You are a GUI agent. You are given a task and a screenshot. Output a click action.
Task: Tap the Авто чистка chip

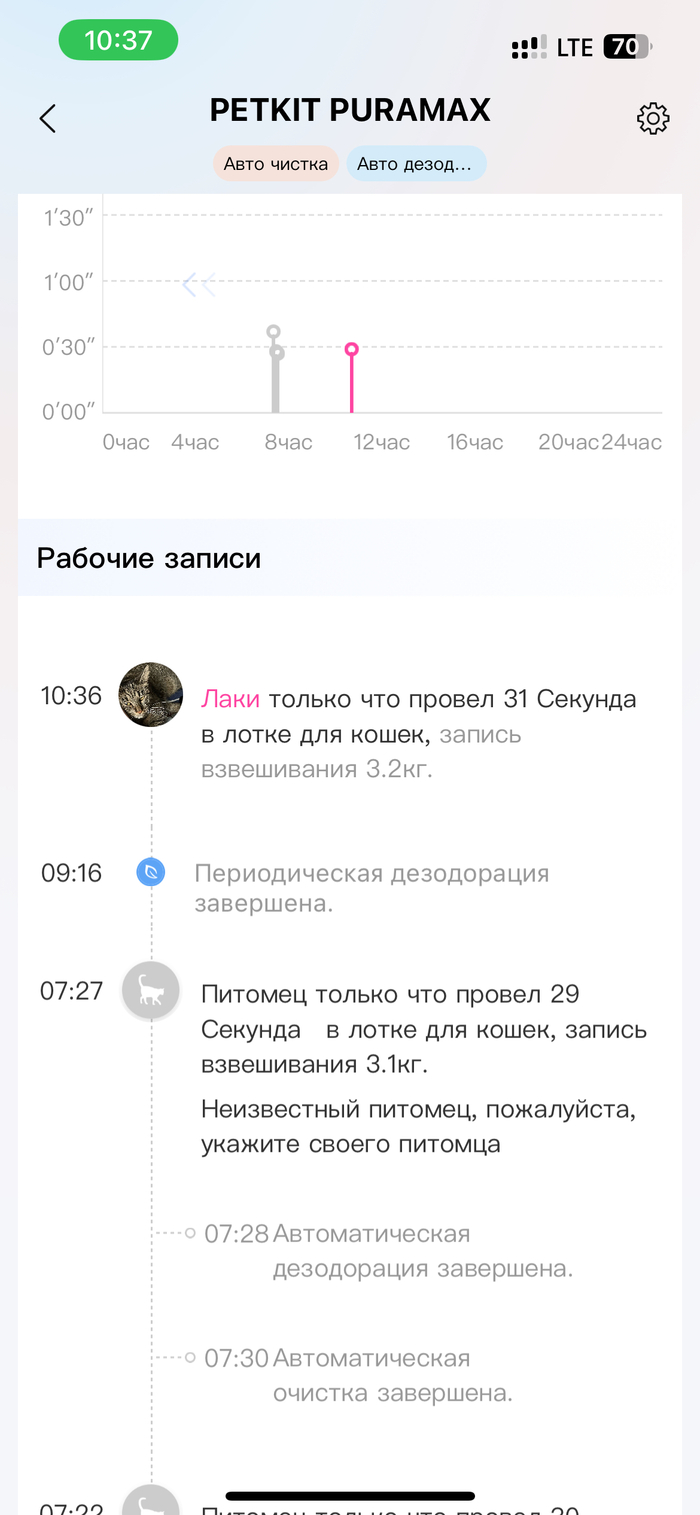(x=275, y=164)
